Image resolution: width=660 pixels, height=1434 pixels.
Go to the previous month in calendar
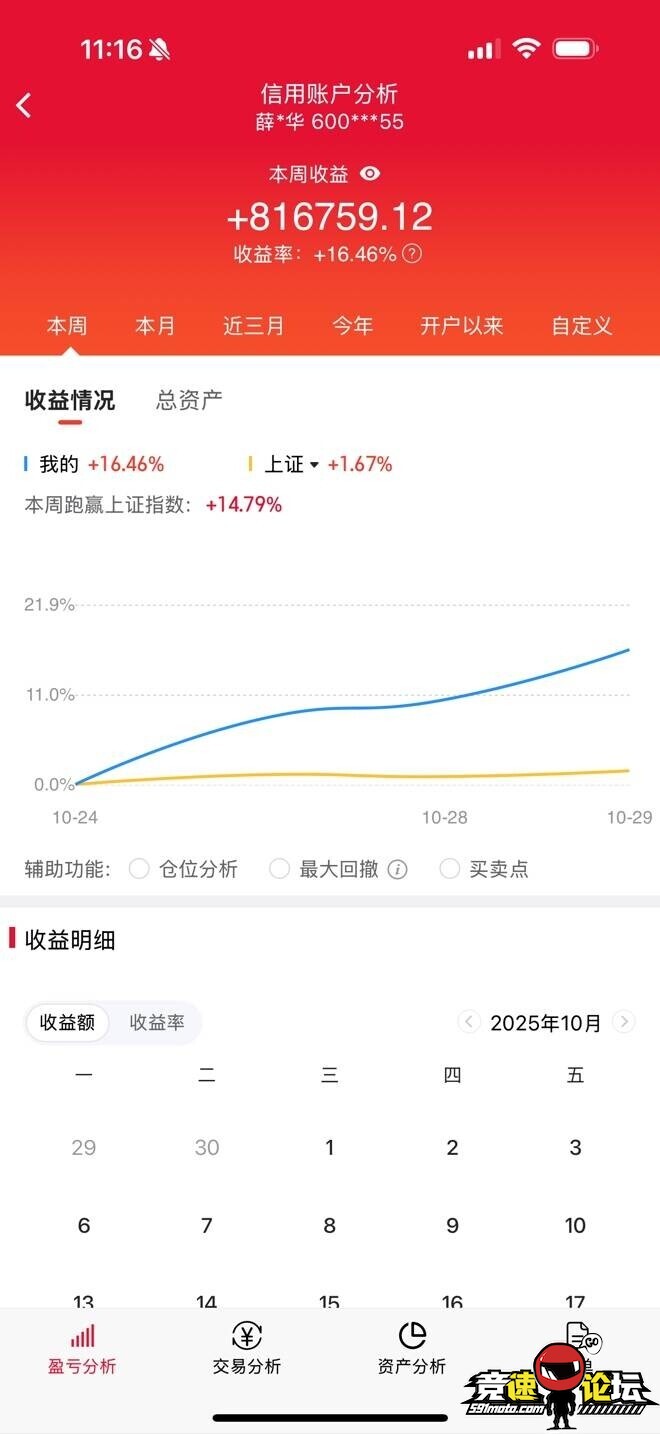tap(468, 1022)
